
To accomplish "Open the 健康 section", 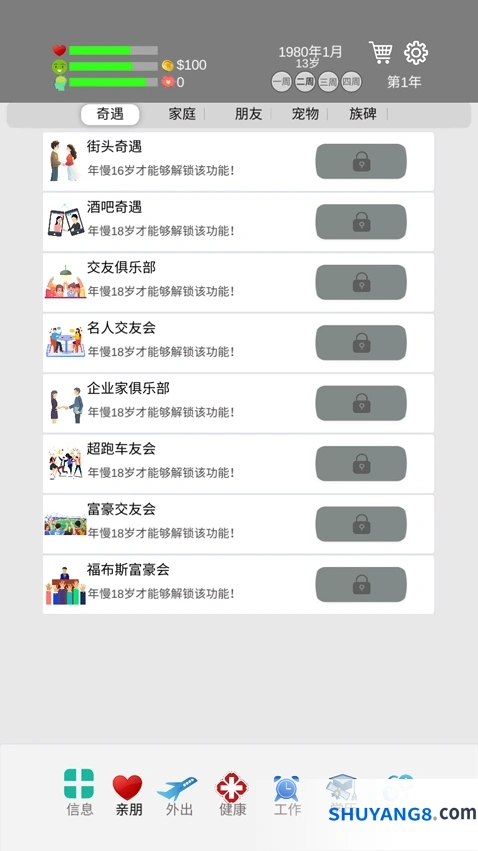I will 233,794.
